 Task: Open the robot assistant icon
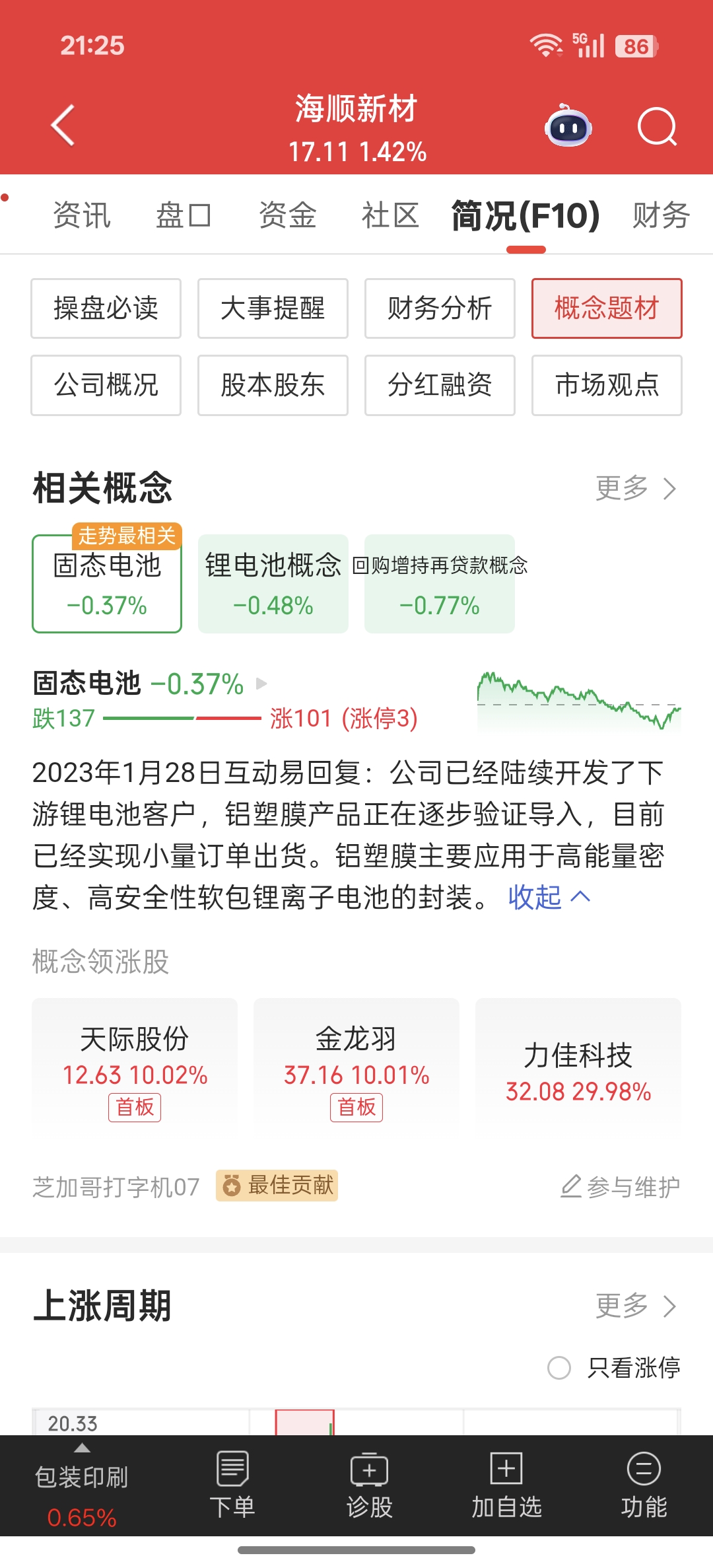point(568,125)
